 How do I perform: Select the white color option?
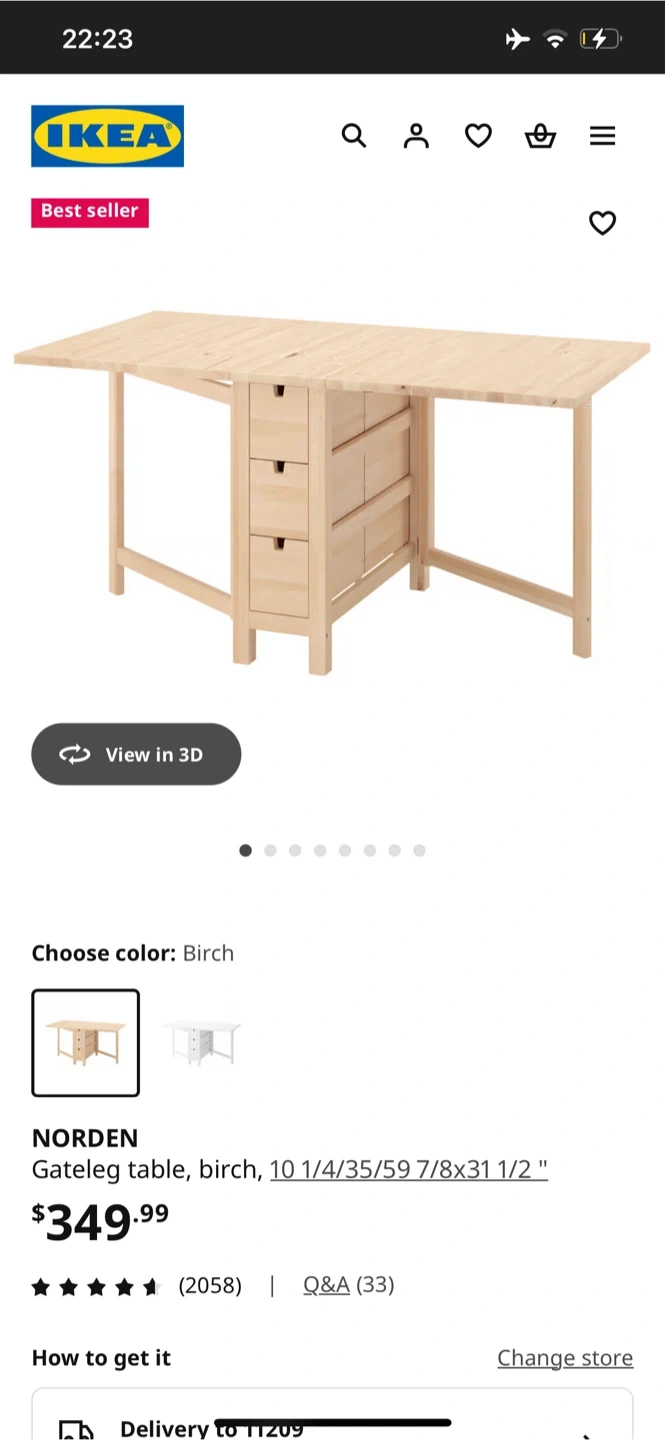click(201, 1042)
